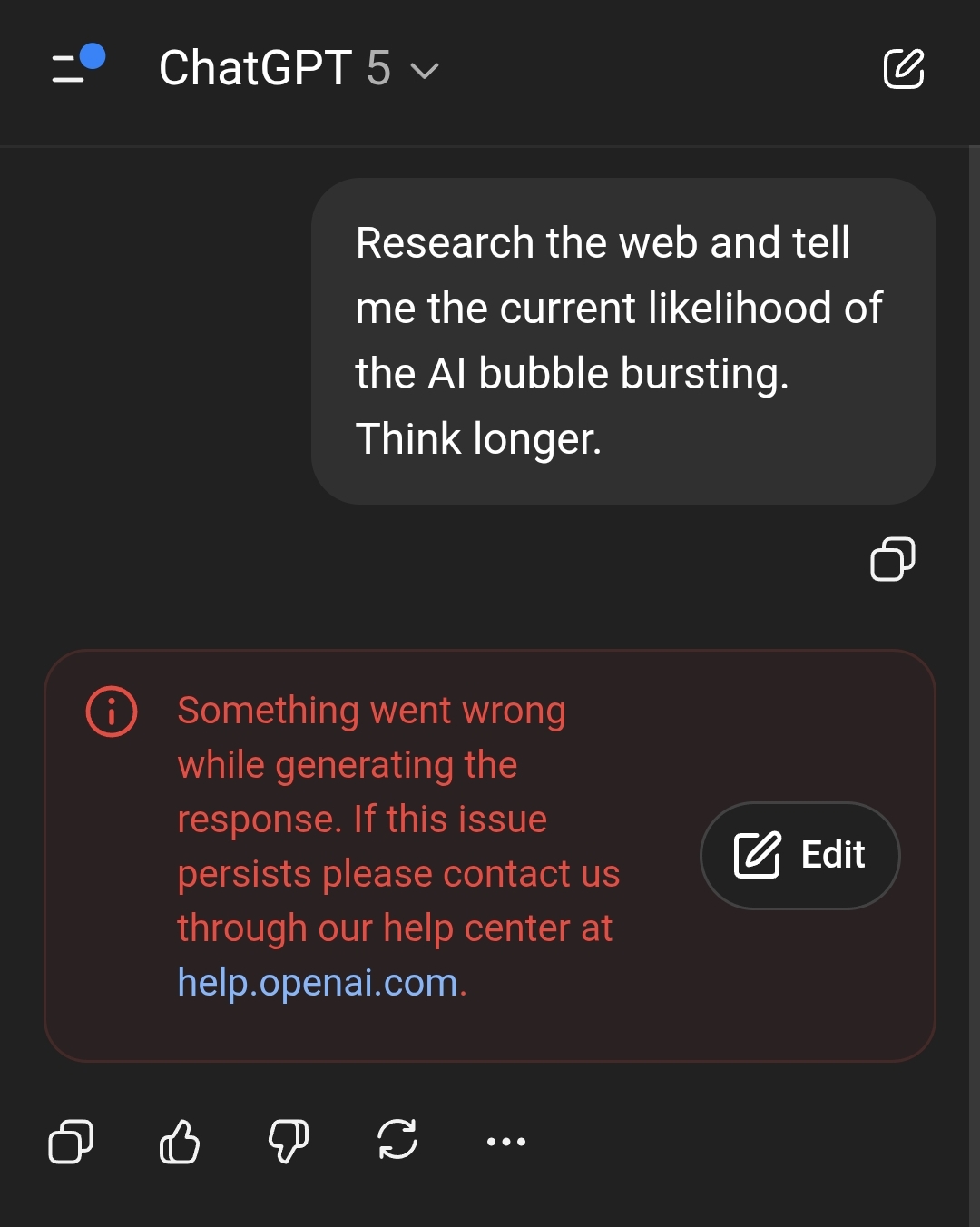Open more options under the response
This screenshot has width=980, height=1227.
(506, 1141)
